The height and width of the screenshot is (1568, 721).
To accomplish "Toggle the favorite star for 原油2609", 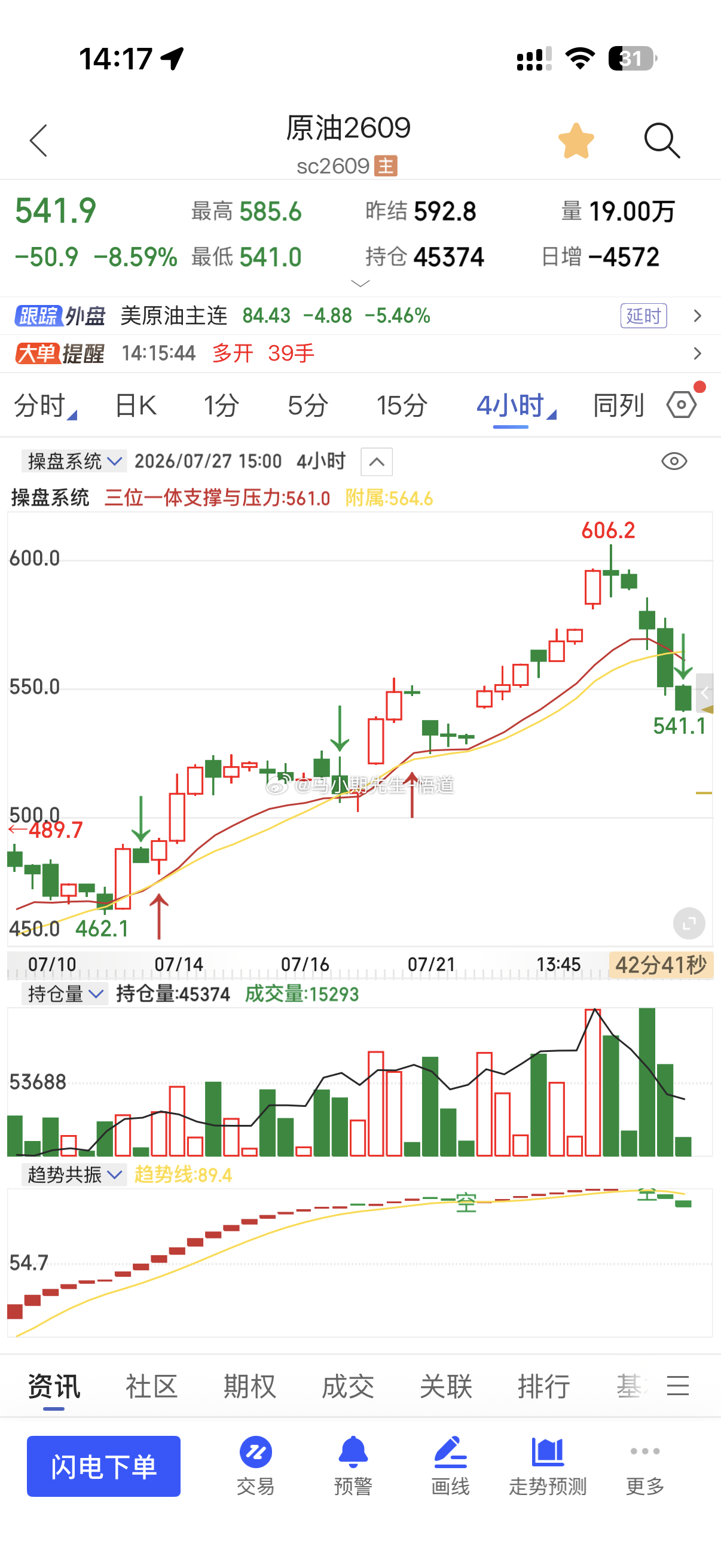I will (x=576, y=141).
